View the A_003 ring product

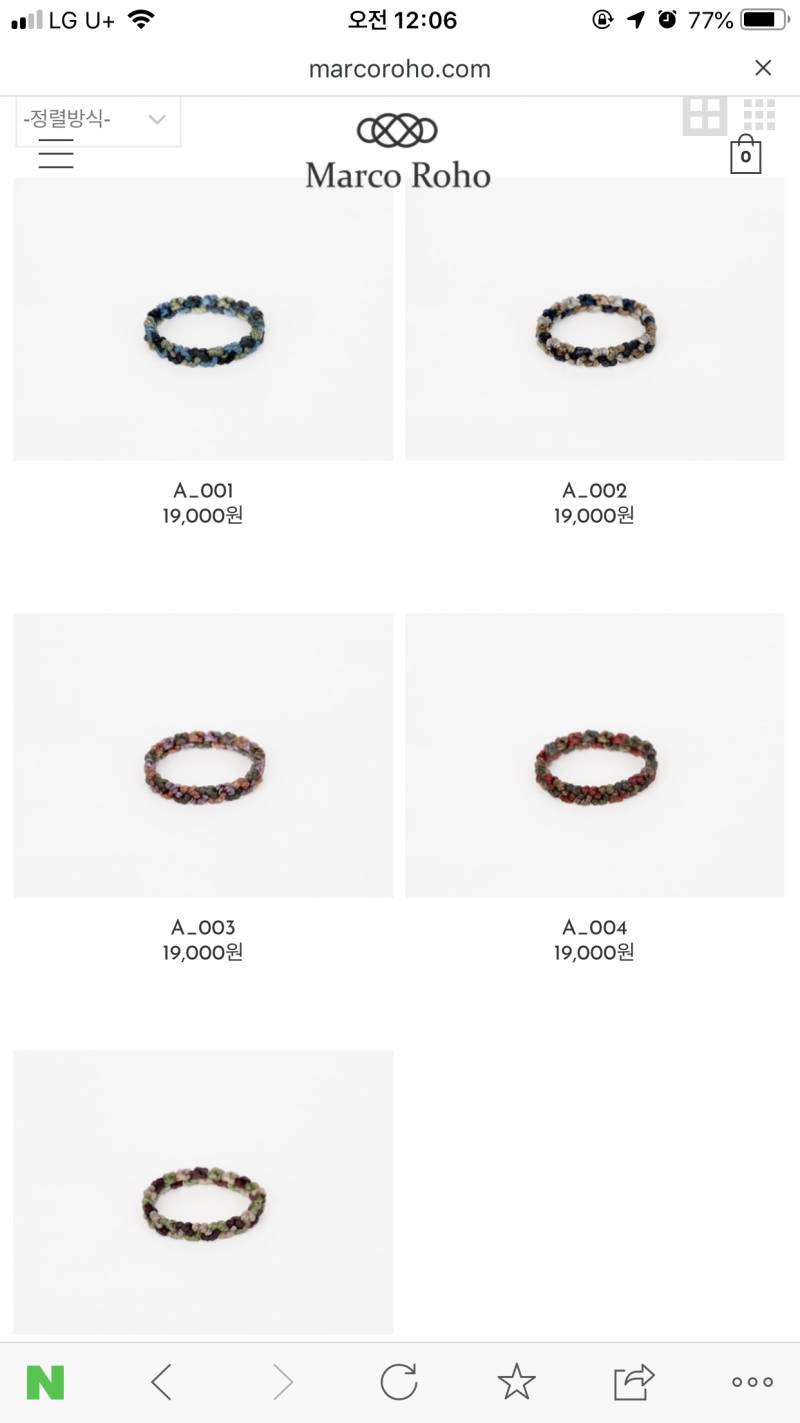(x=203, y=756)
